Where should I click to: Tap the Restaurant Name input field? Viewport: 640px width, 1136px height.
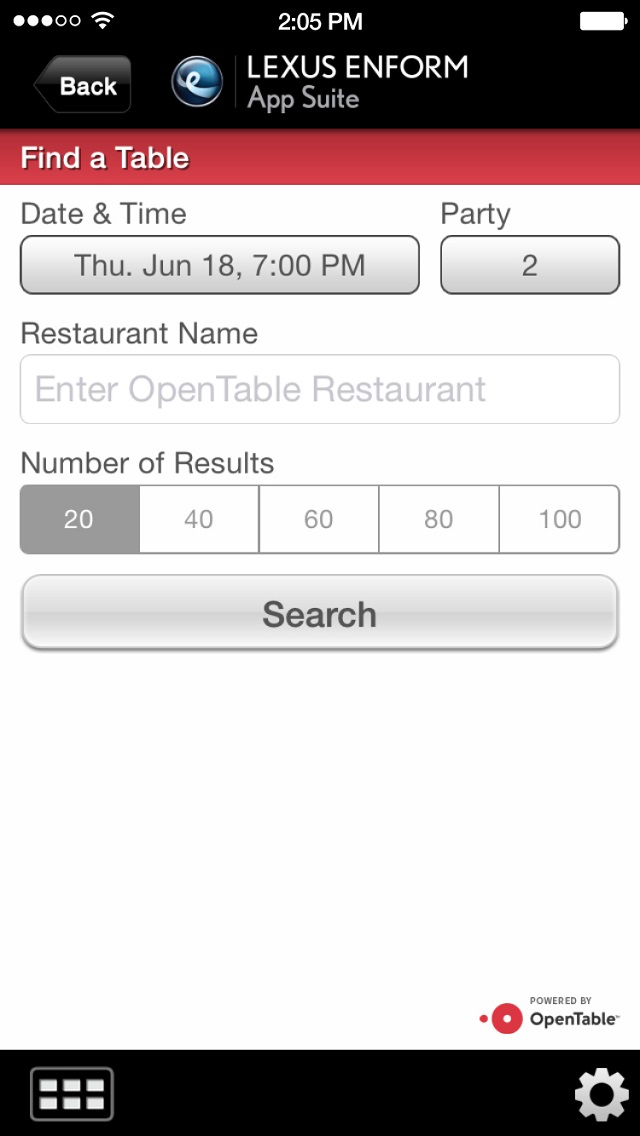click(x=320, y=389)
